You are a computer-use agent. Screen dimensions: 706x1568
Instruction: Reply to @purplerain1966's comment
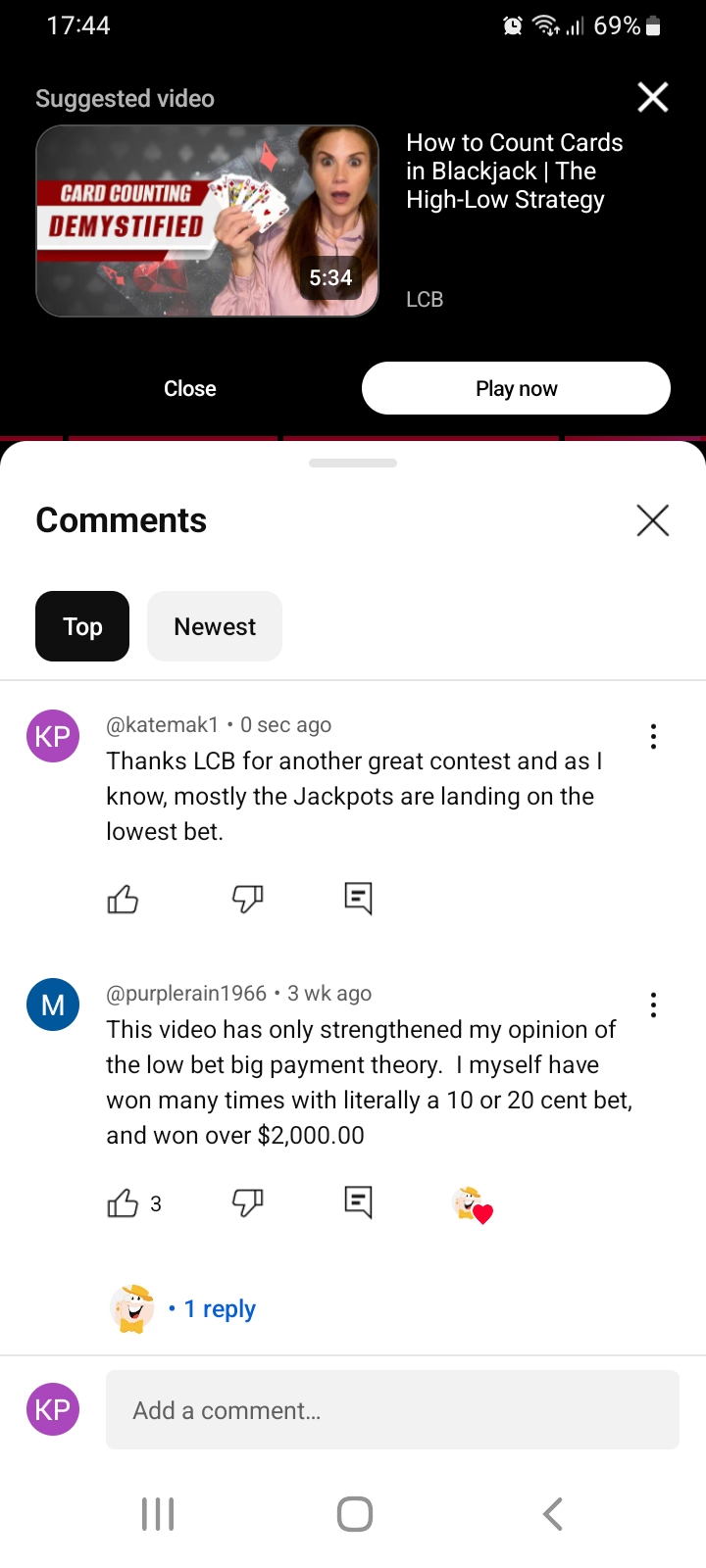pos(358,1202)
